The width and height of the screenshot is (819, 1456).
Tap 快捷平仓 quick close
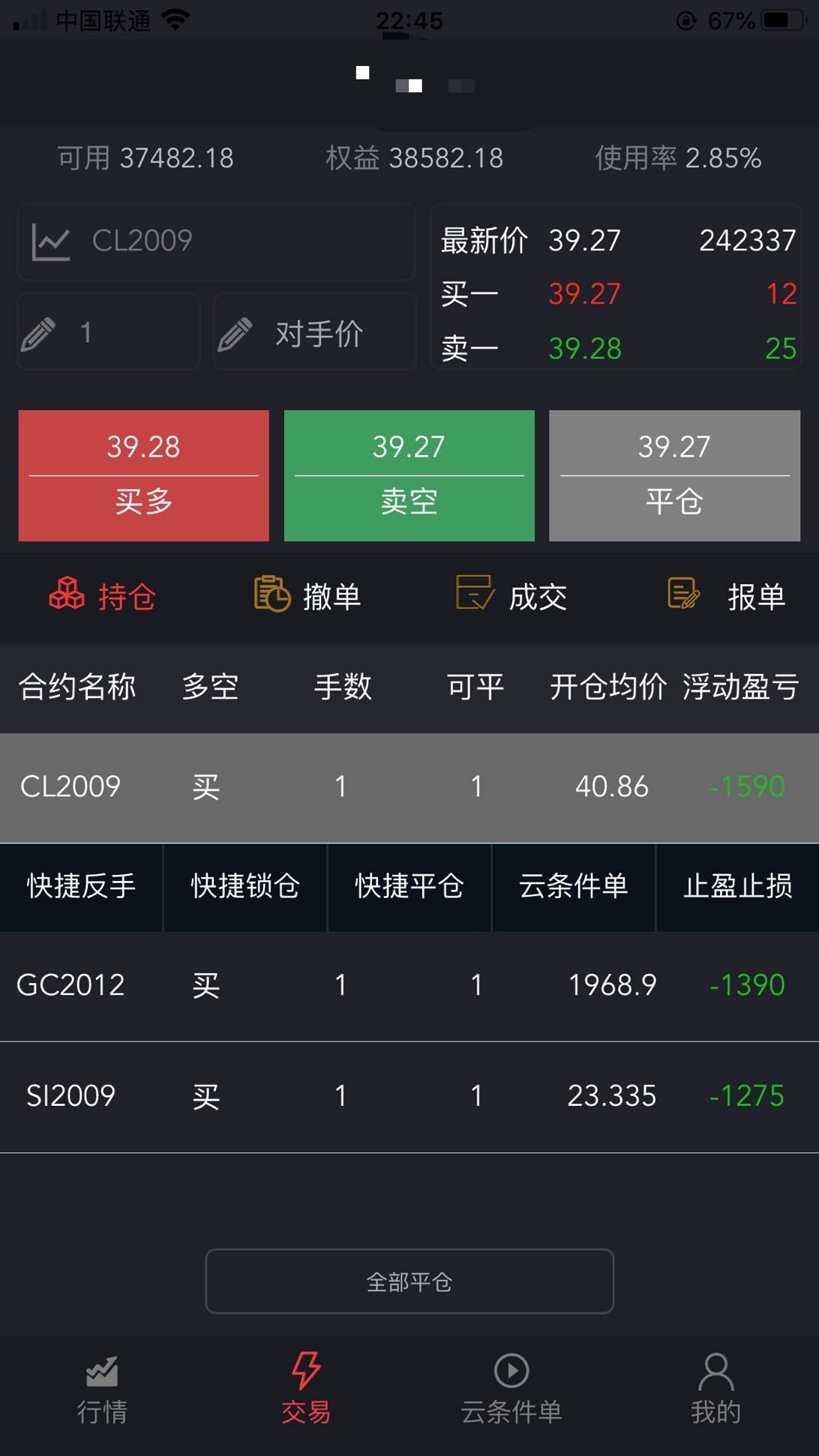[409, 887]
